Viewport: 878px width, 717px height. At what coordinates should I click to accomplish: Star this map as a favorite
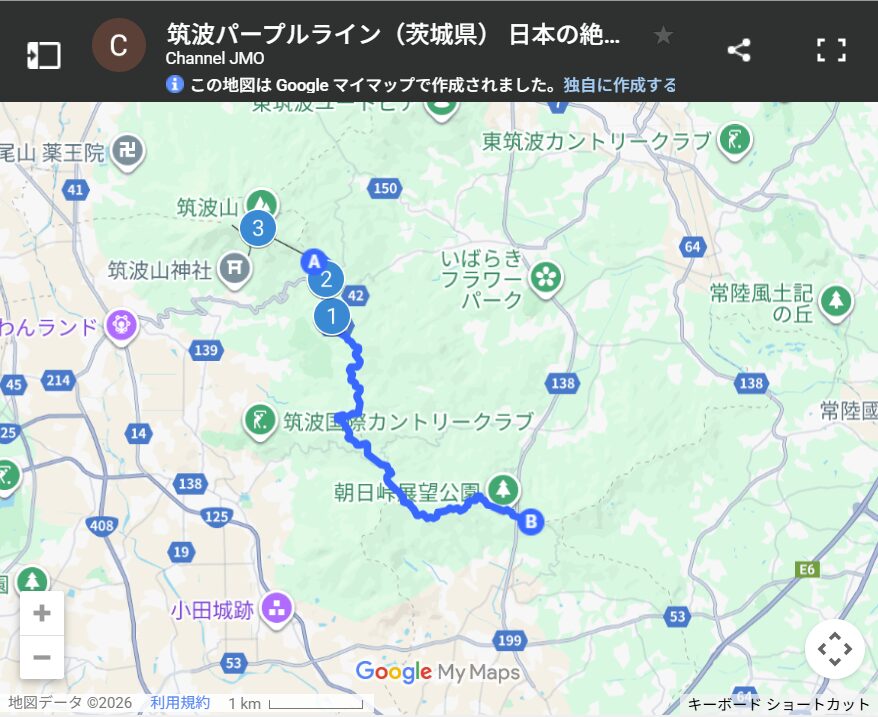coord(663,36)
